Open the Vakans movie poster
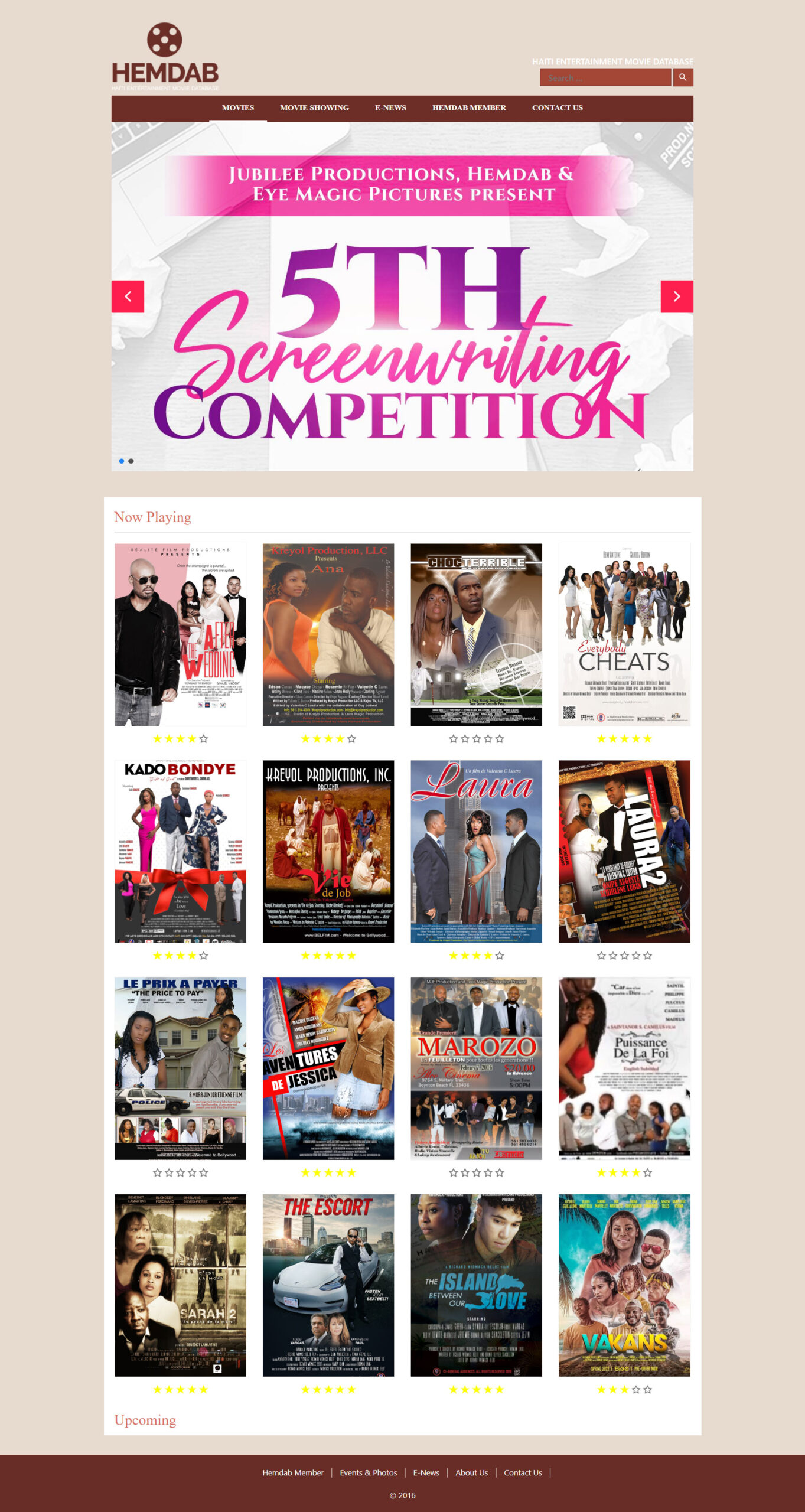The image size is (805, 1512). click(x=624, y=1285)
